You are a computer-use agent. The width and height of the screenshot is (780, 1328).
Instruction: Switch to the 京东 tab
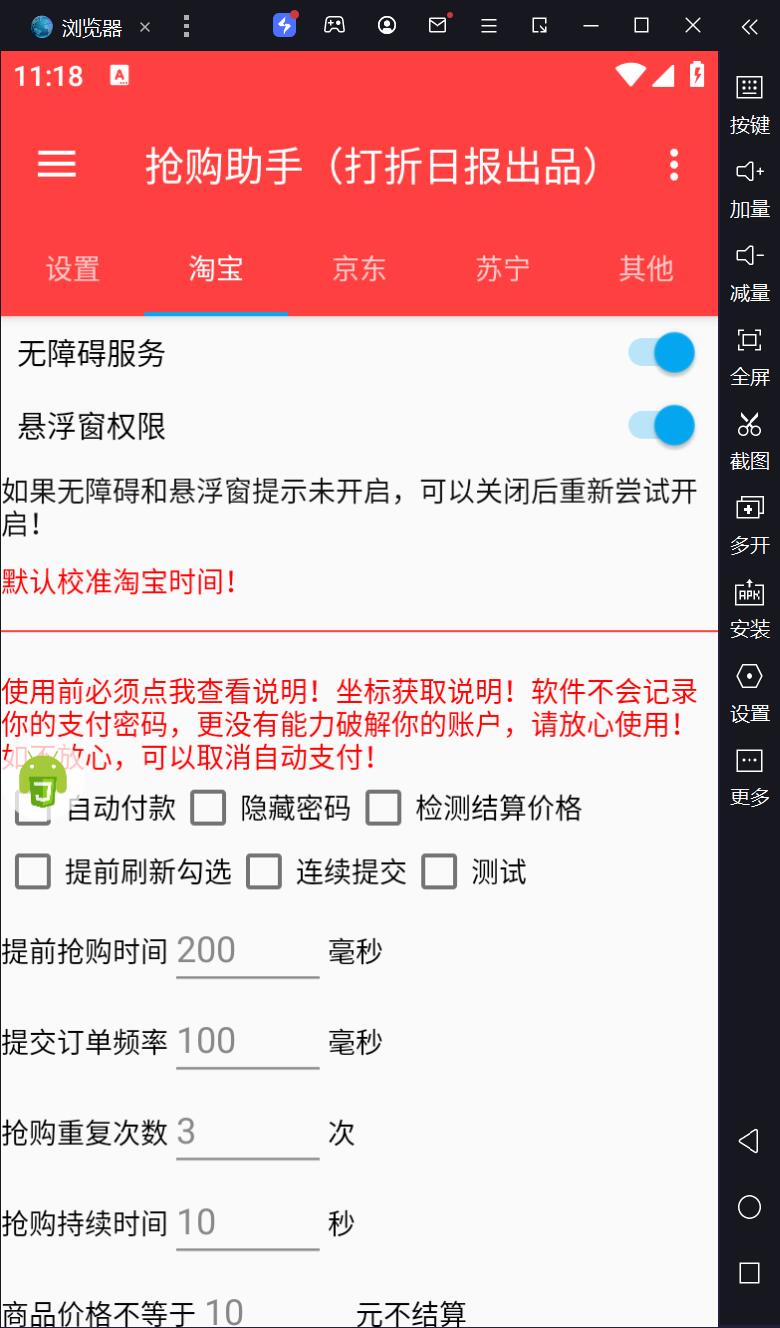pos(359,269)
